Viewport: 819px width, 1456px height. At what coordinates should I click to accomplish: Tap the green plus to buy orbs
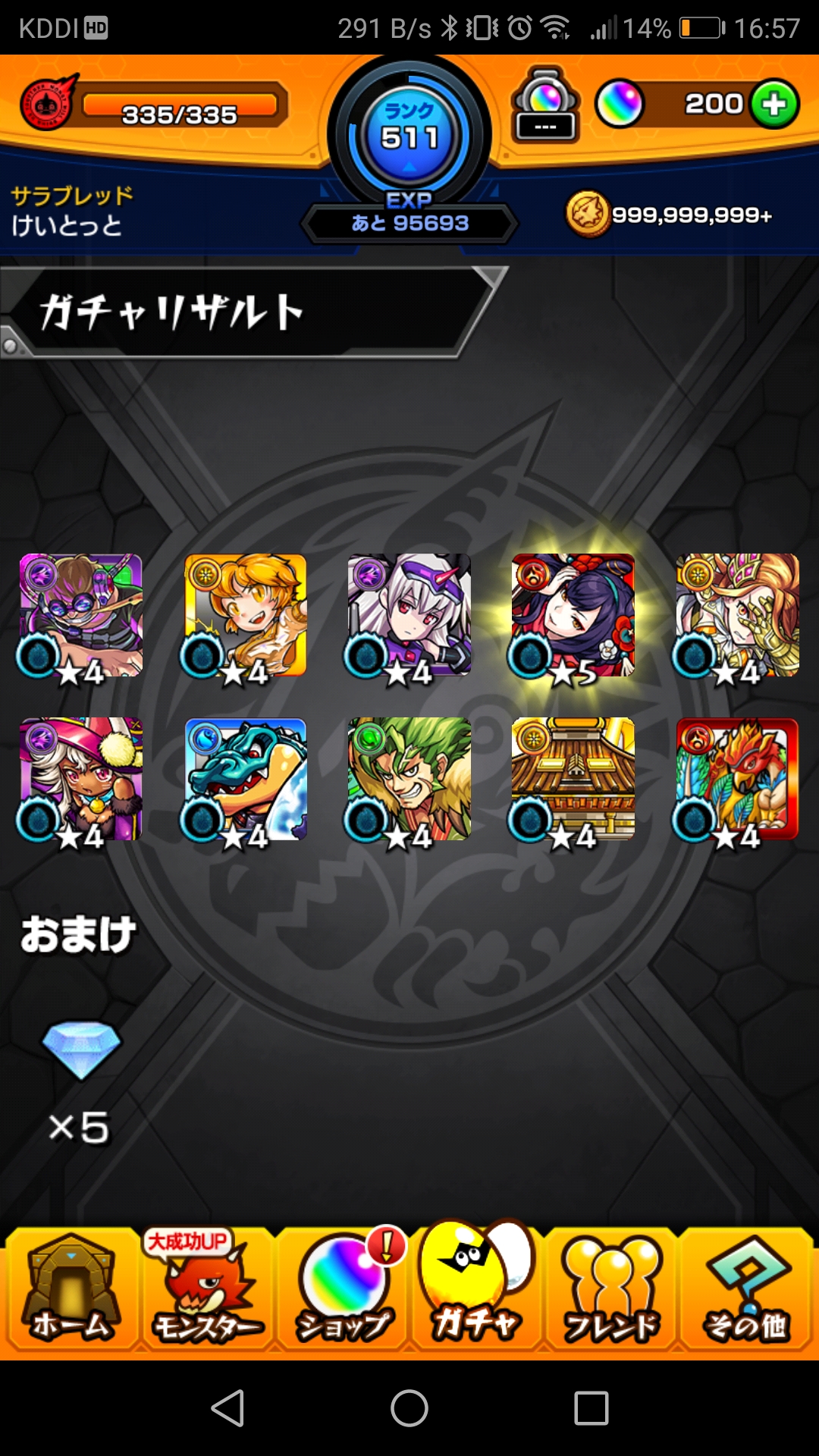(x=774, y=104)
